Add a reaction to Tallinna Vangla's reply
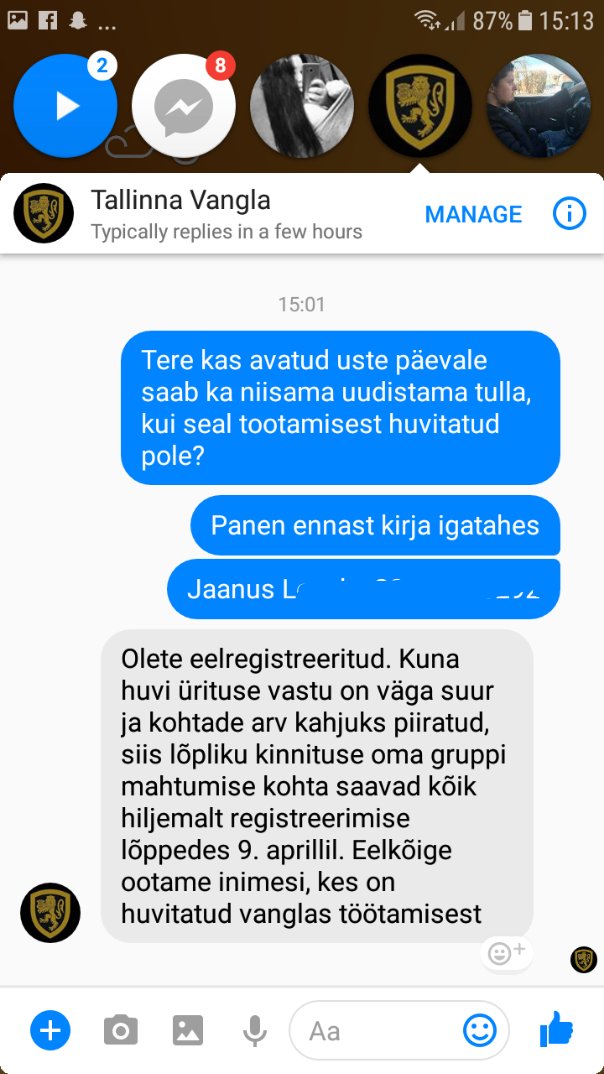604x1074 pixels. 506,952
